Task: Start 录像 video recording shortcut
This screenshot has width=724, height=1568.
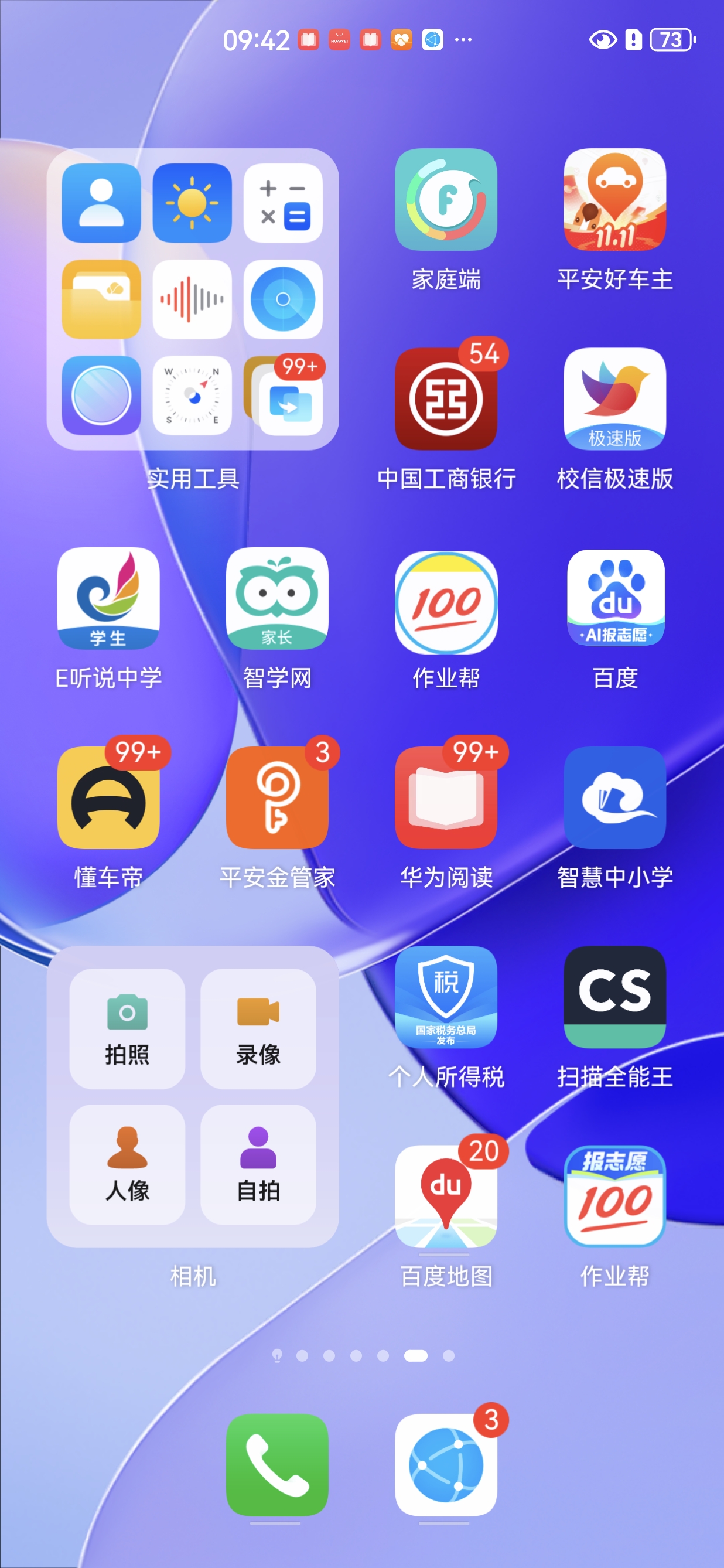Action: pos(258,1028)
